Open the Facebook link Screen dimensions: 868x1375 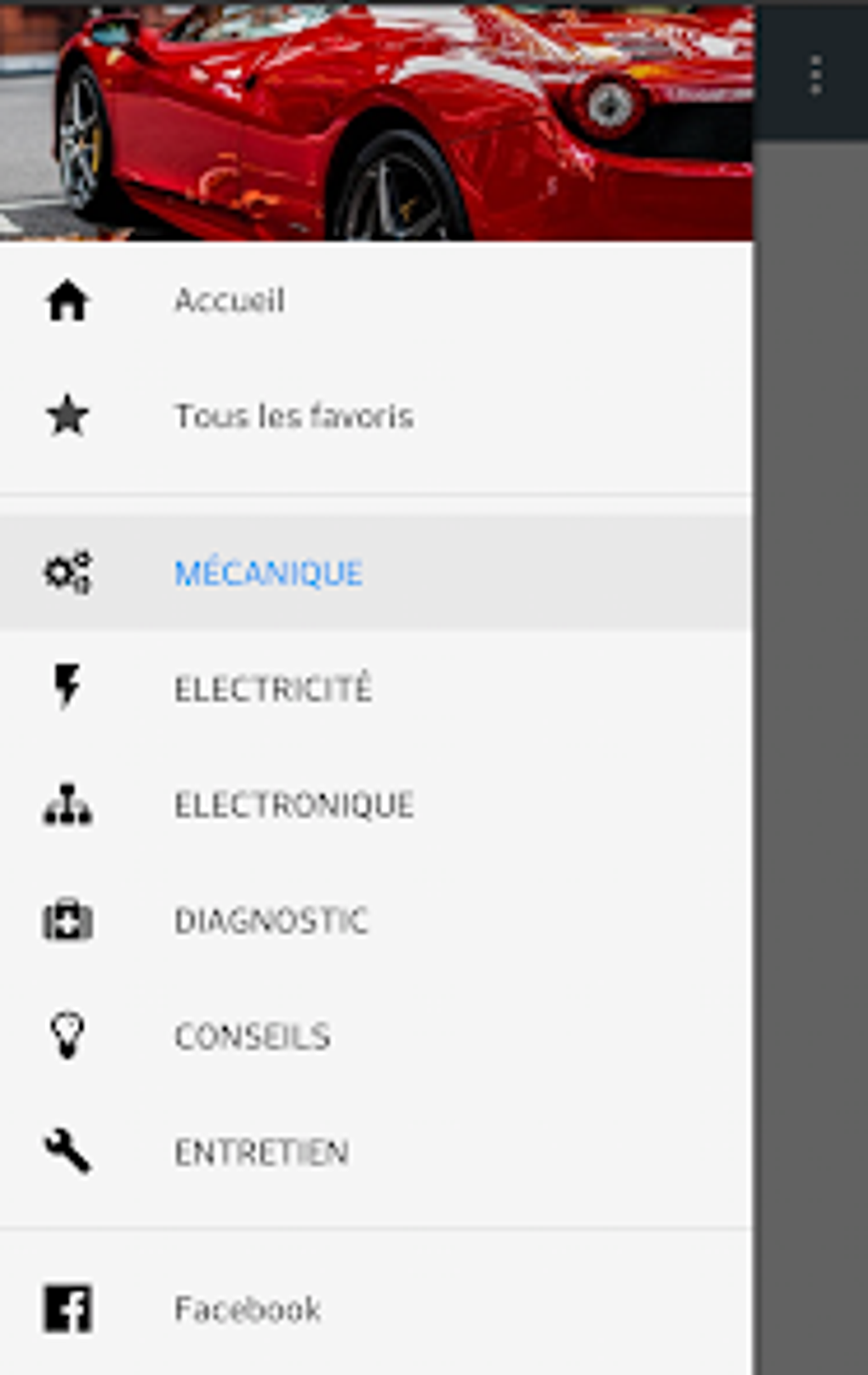pyautogui.click(x=376, y=1309)
